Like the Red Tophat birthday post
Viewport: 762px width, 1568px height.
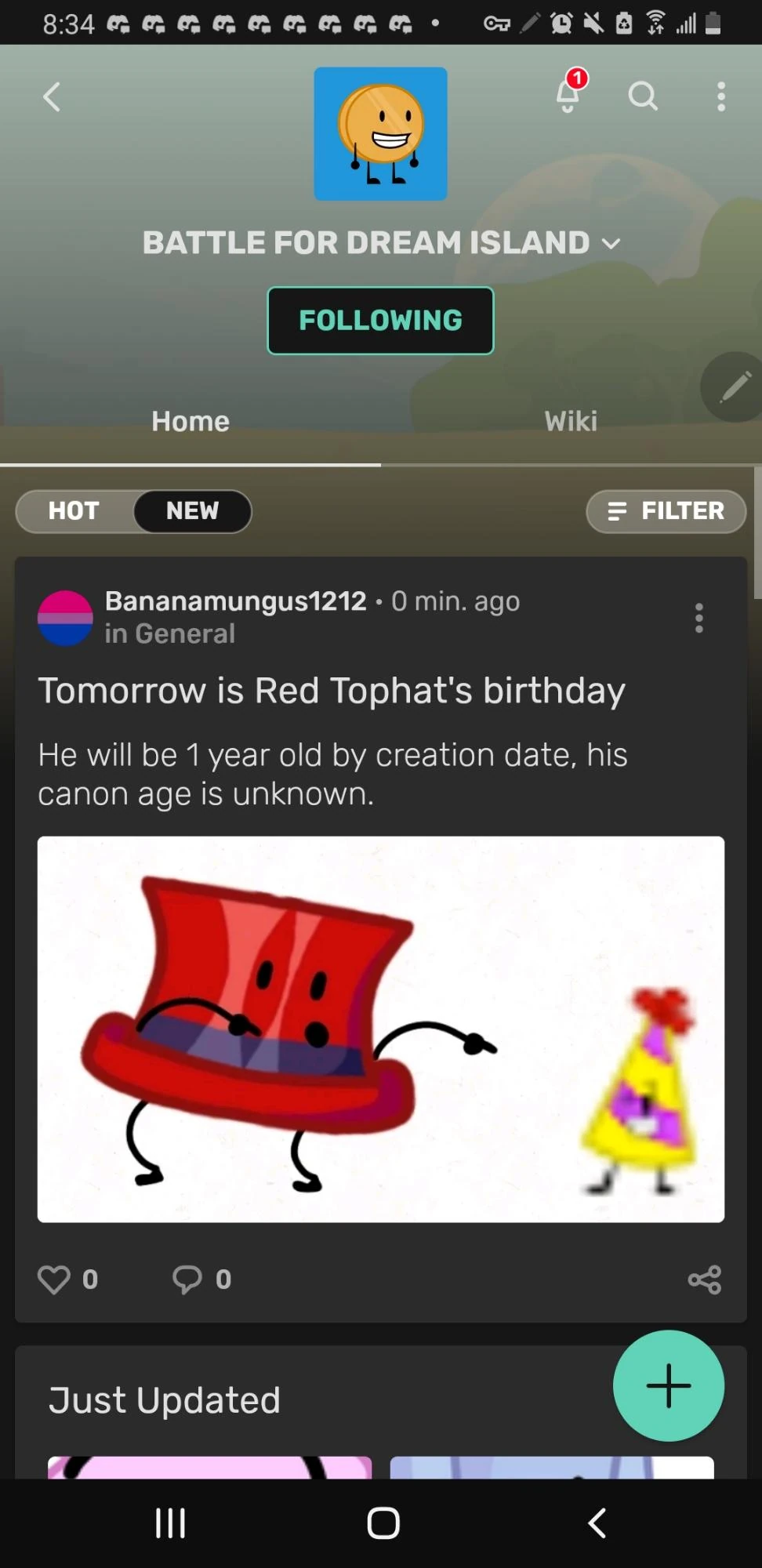(x=55, y=1279)
